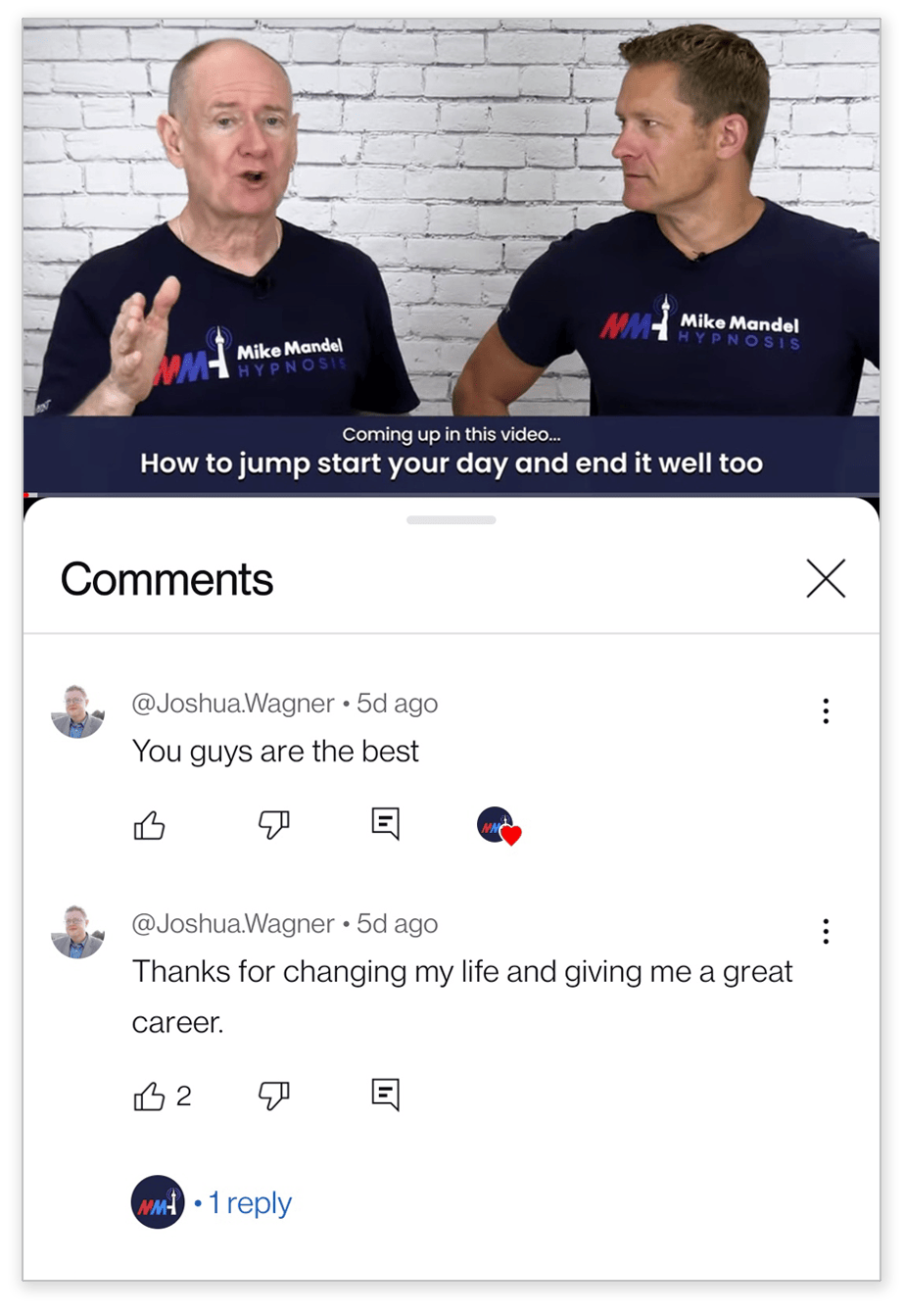Dislike the "You guys are the best" comment

273,826
